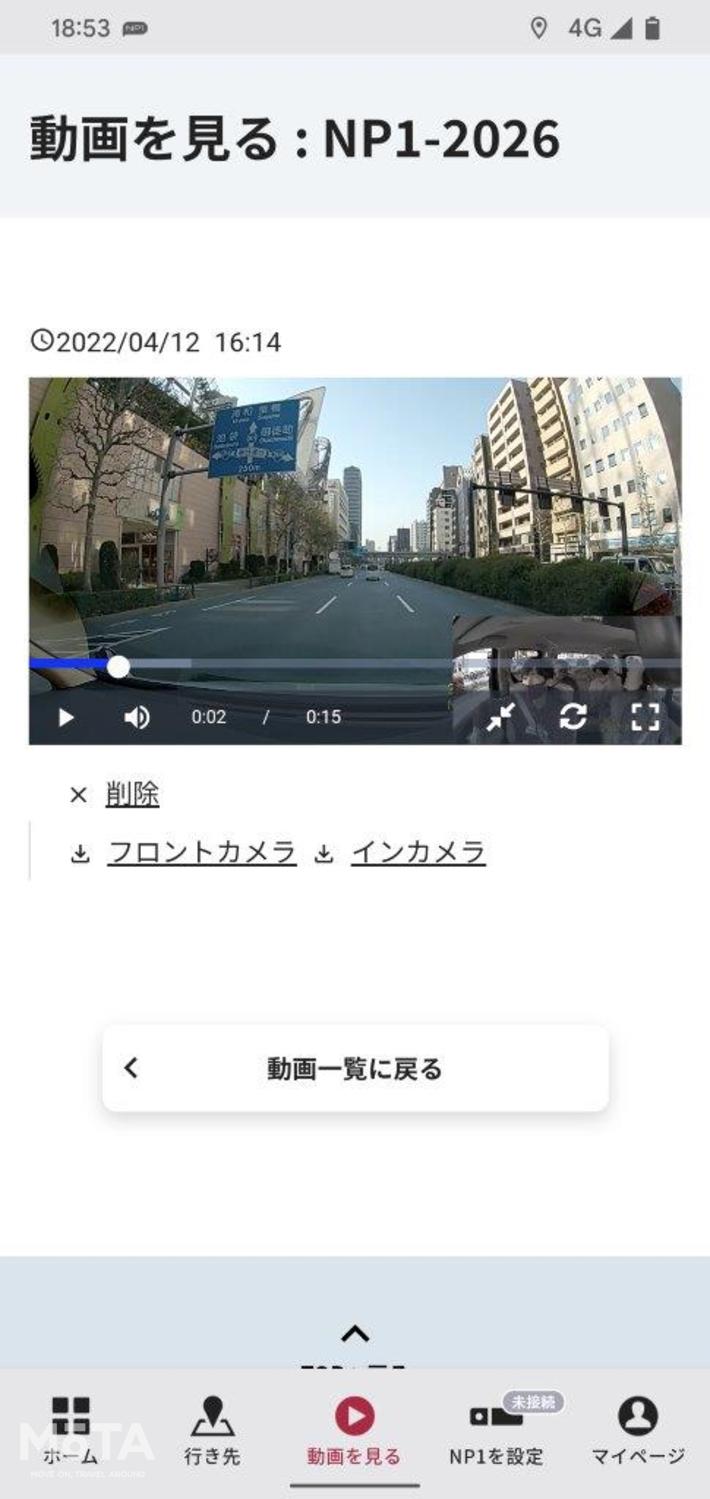
Task: Shrink the in-camera picture-in-picture view
Action: [x=500, y=716]
